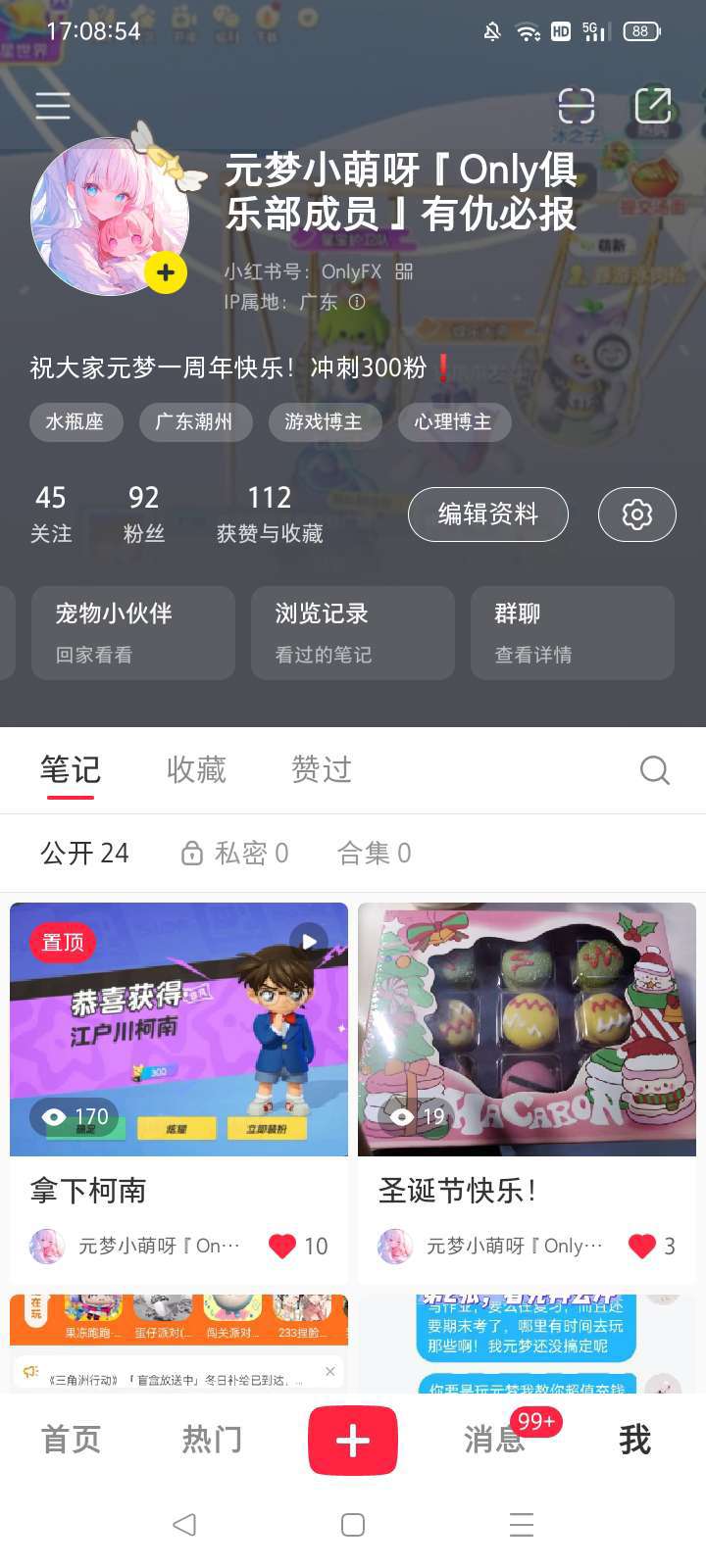Create a new post with the red plus
The width and height of the screenshot is (706, 1568).
pos(353,1440)
